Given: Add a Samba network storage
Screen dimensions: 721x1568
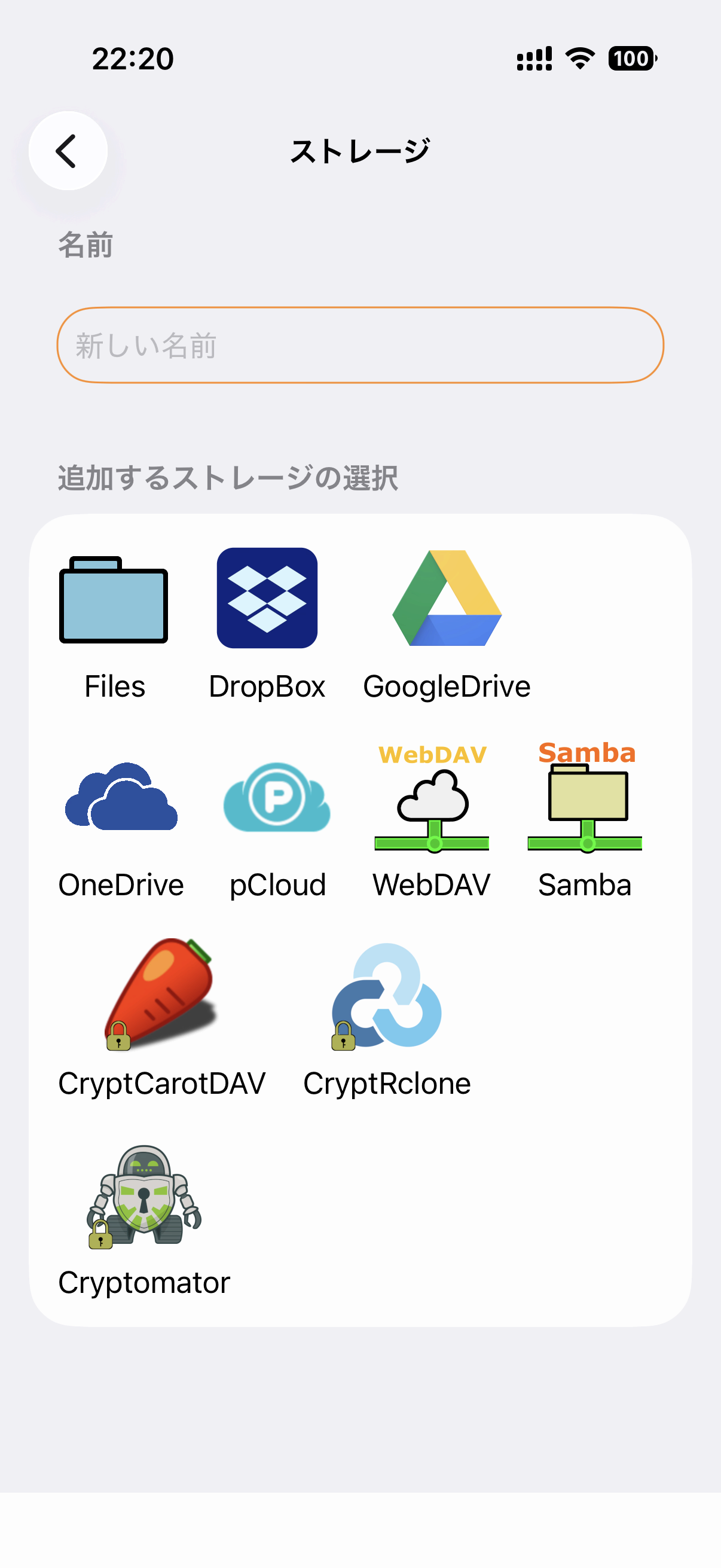Looking at the screenshot, I should 585,822.
